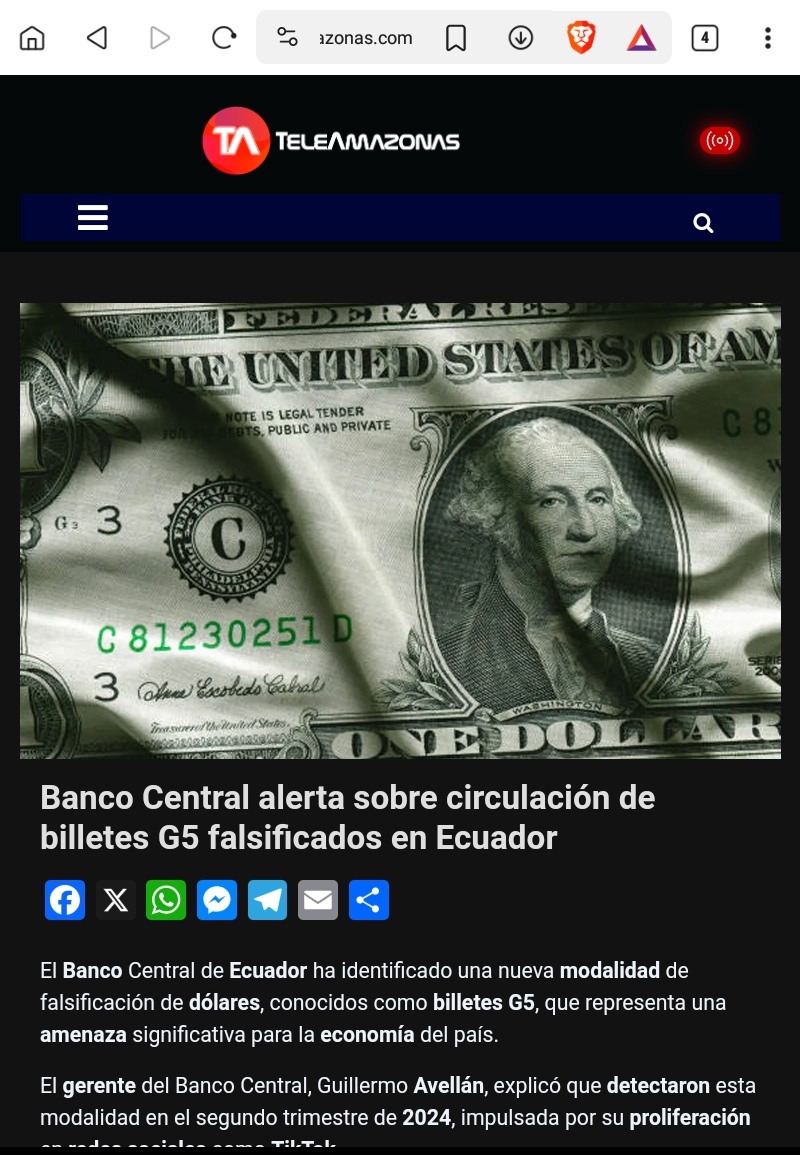The height and width of the screenshot is (1155, 800).
Task: Search the Teleamazonas site
Action: [x=703, y=223]
